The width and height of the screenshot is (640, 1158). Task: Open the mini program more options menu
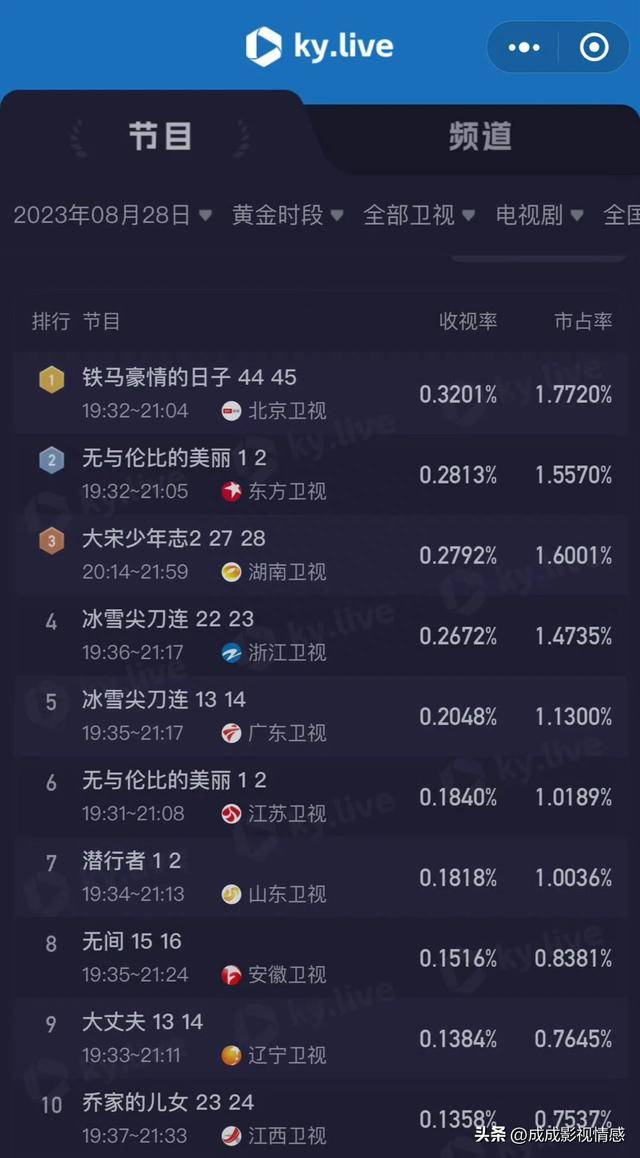click(524, 47)
